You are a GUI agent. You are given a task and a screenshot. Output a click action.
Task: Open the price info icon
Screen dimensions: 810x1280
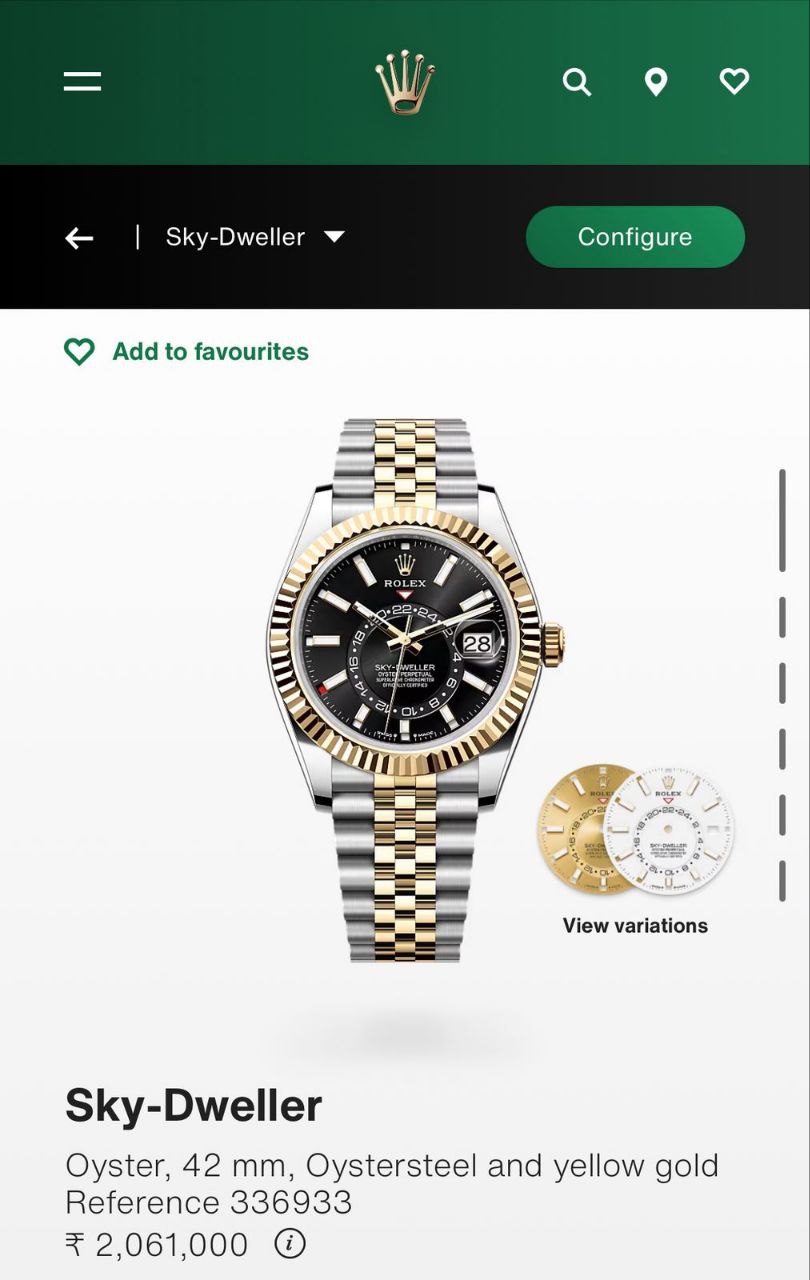coord(290,1244)
